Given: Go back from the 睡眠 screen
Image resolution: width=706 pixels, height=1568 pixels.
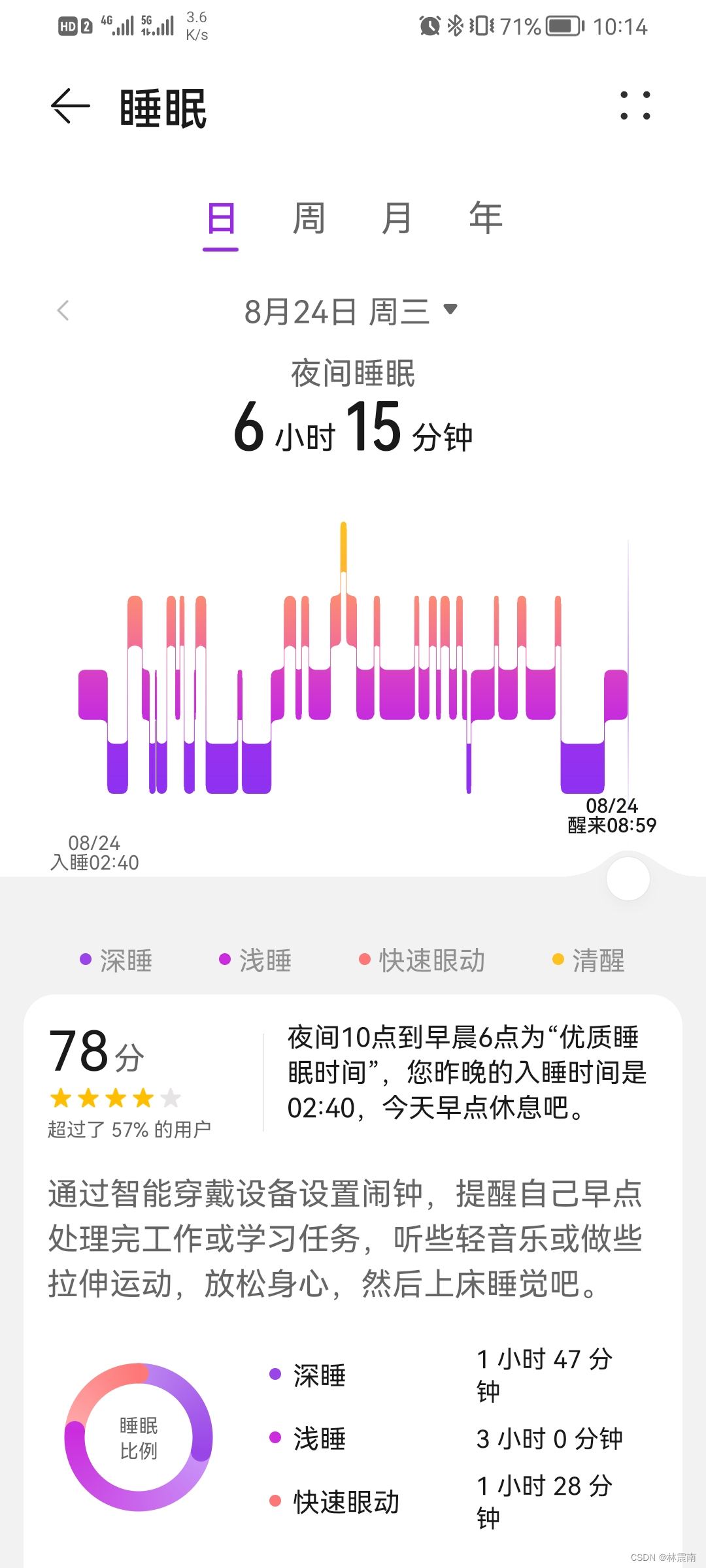Looking at the screenshot, I should [x=70, y=106].
